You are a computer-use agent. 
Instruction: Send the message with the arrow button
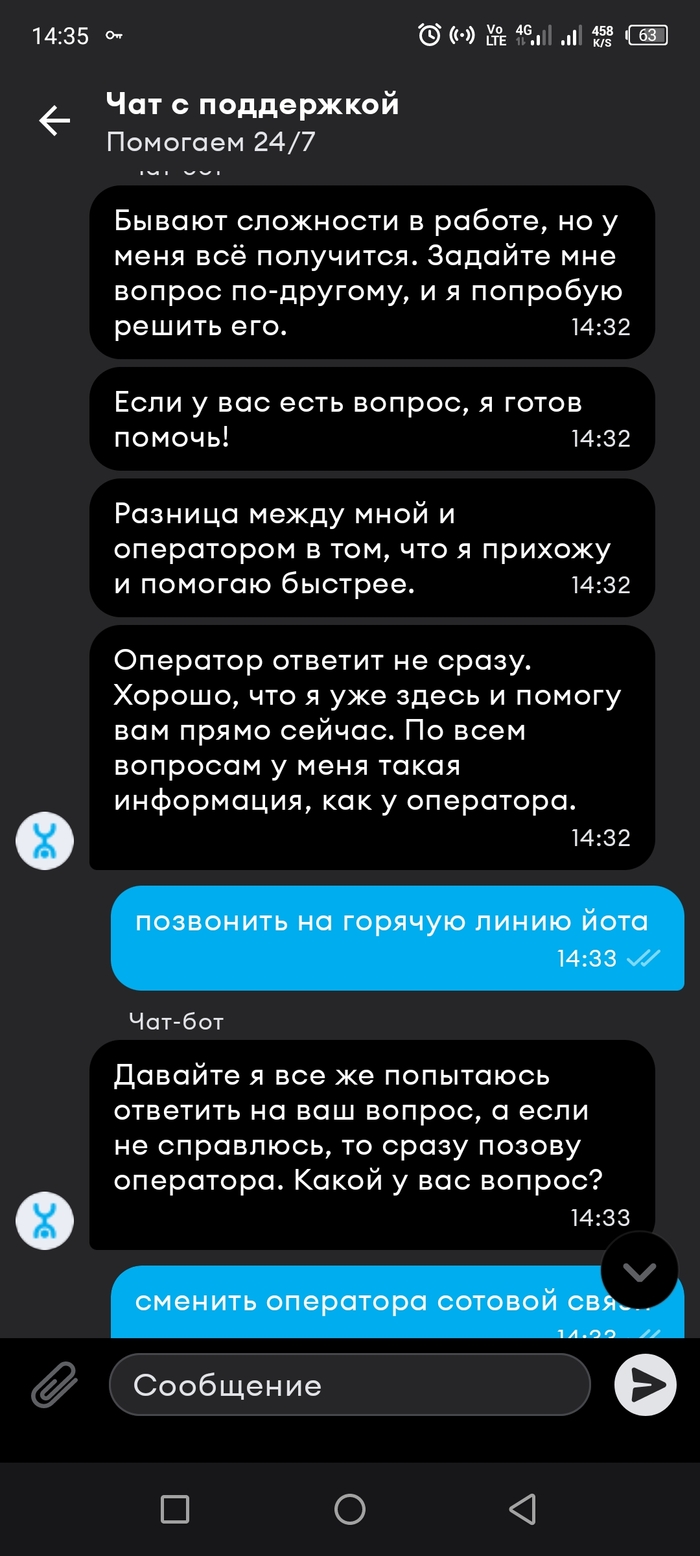point(645,1385)
